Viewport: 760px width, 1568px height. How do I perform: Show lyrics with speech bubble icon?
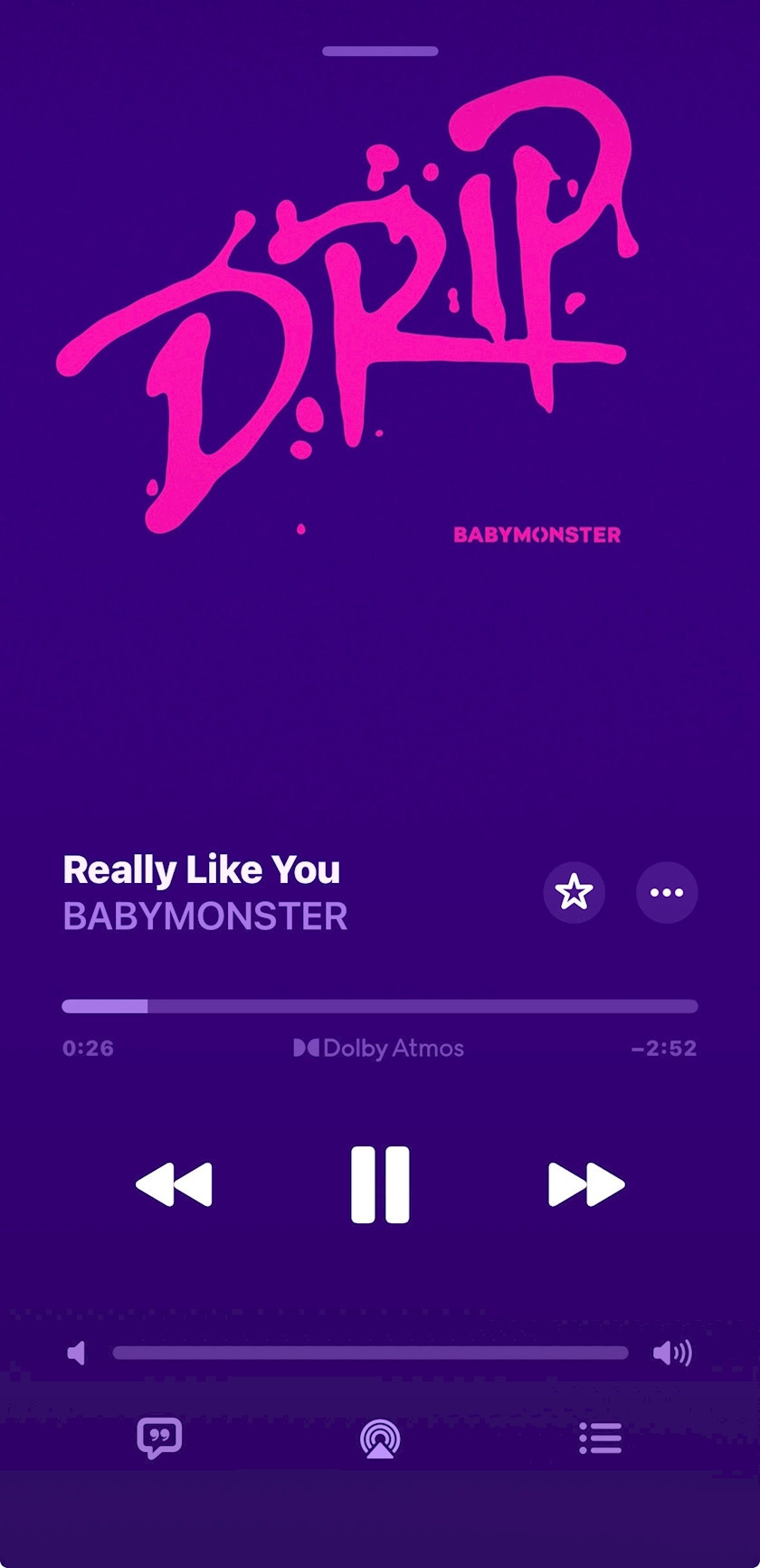coord(159,1438)
